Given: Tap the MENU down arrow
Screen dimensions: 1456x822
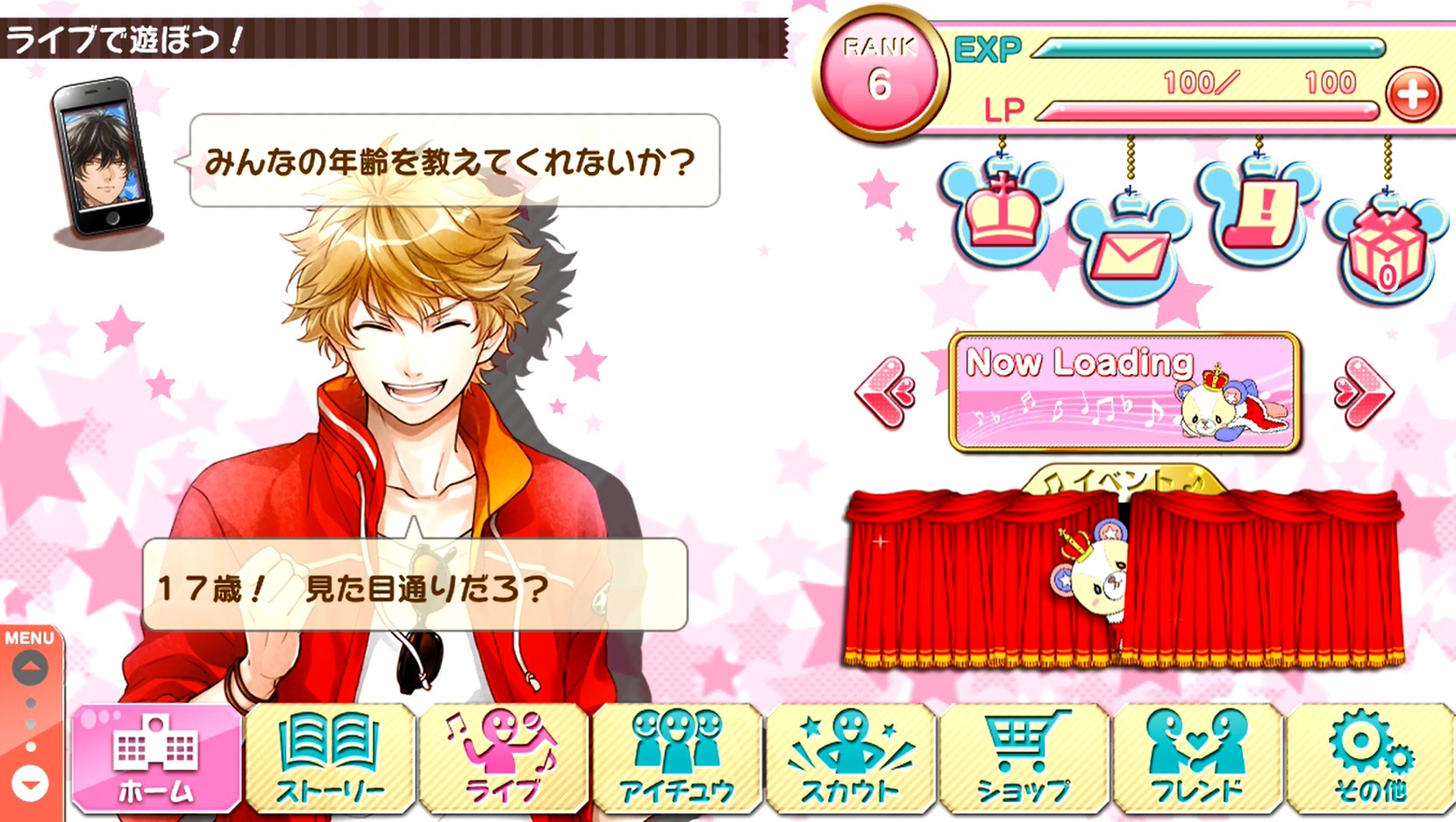Looking at the screenshot, I should (x=30, y=783).
